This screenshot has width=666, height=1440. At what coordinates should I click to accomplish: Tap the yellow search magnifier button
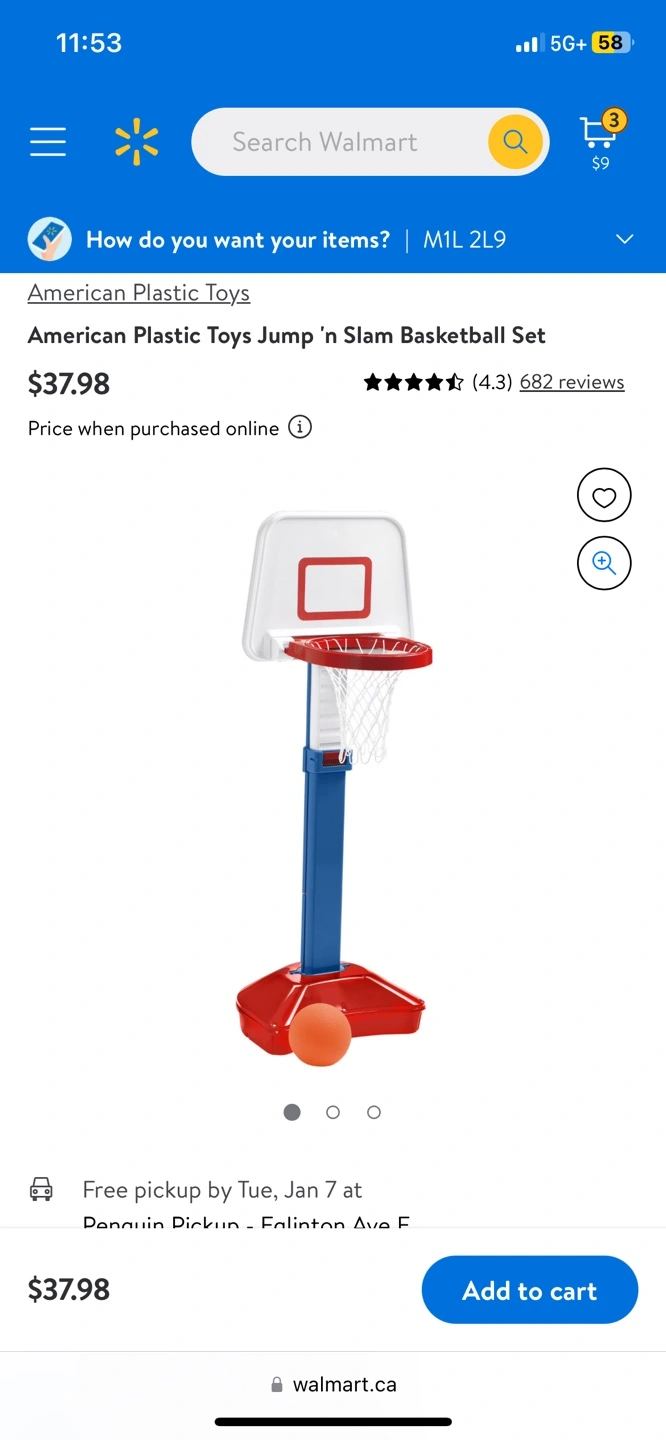coord(515,142)
